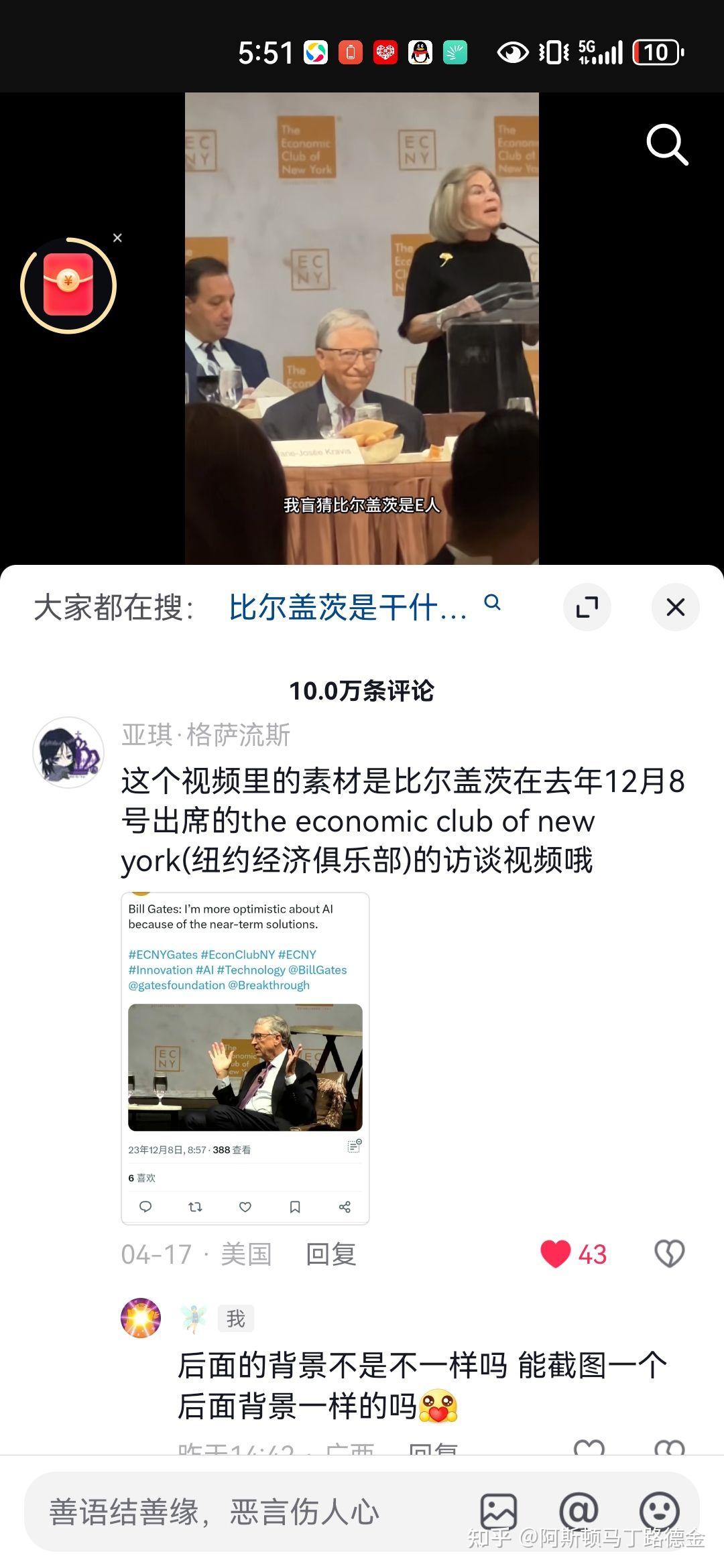Image resolution: width=724 pixels, height=1568 pixels.
Task: Tap the dislike broken-heart icon
Action: 669,1252
